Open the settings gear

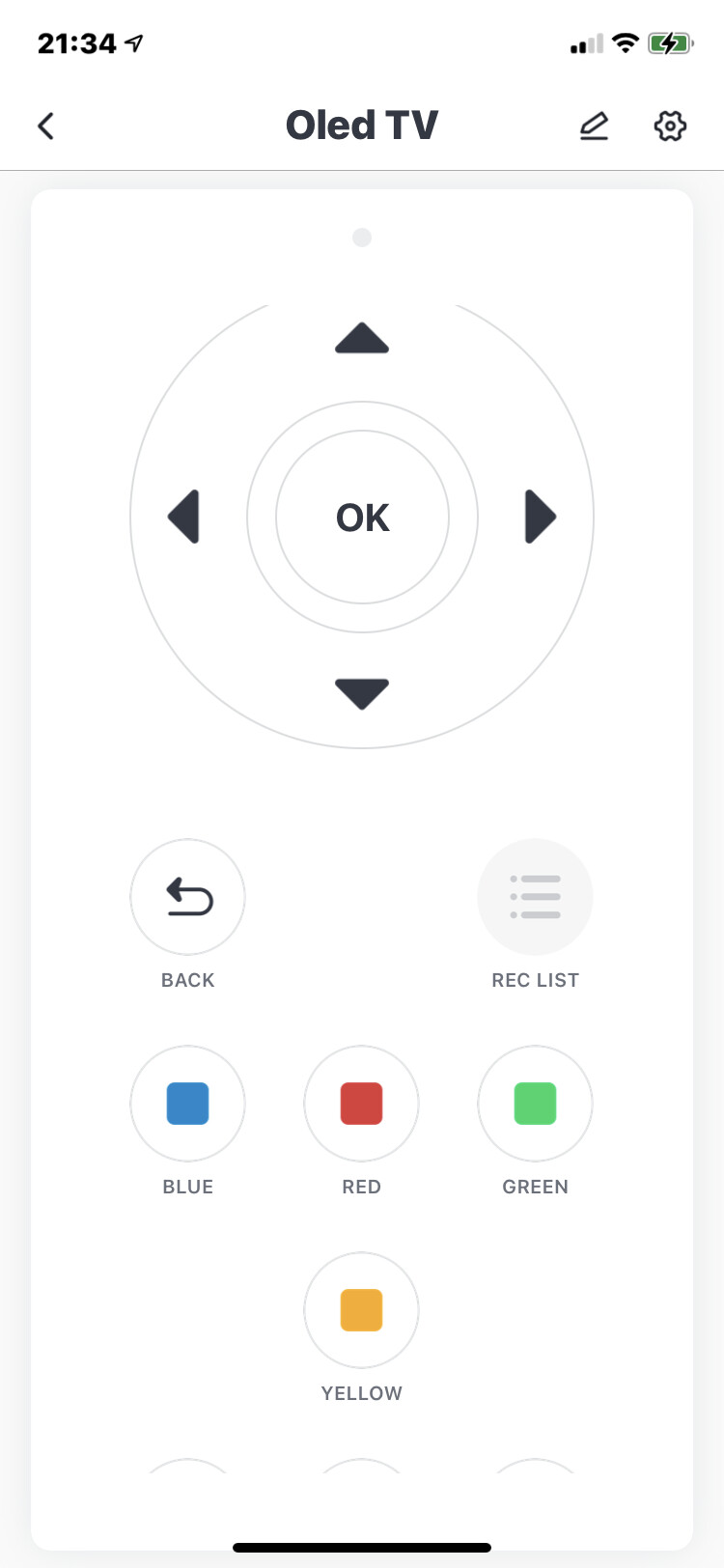coord(670,126)
